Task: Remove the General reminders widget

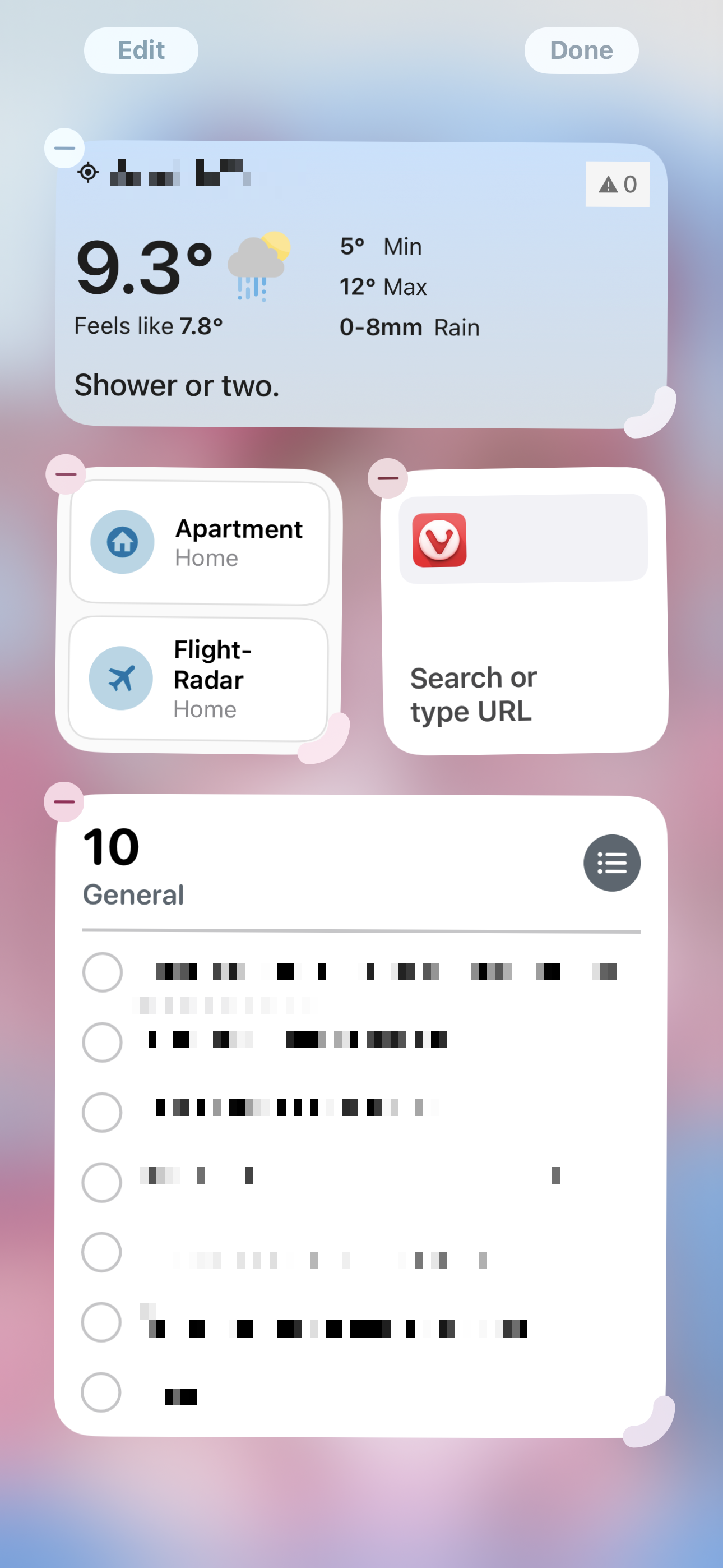Action: click(64, 801)
